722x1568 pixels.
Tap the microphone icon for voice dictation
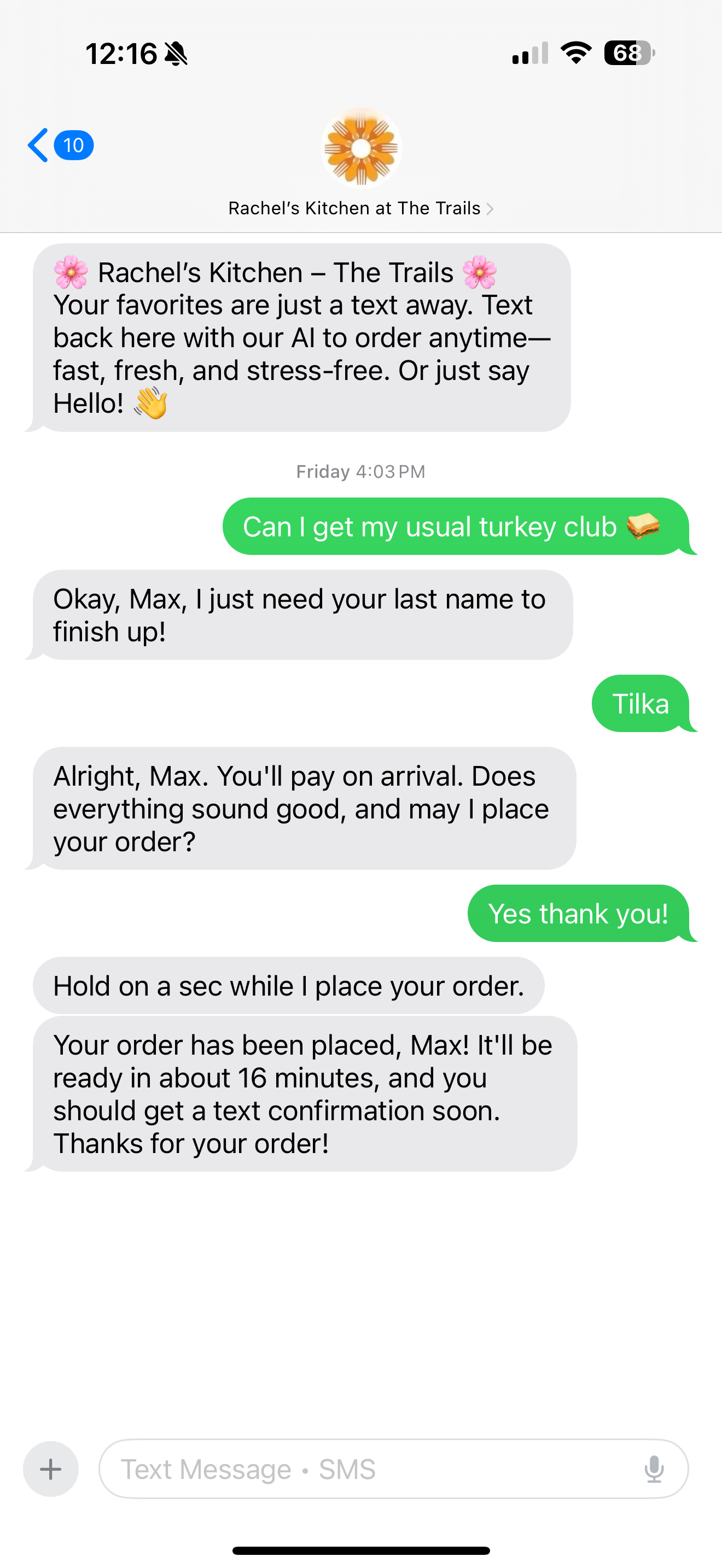655,1469
